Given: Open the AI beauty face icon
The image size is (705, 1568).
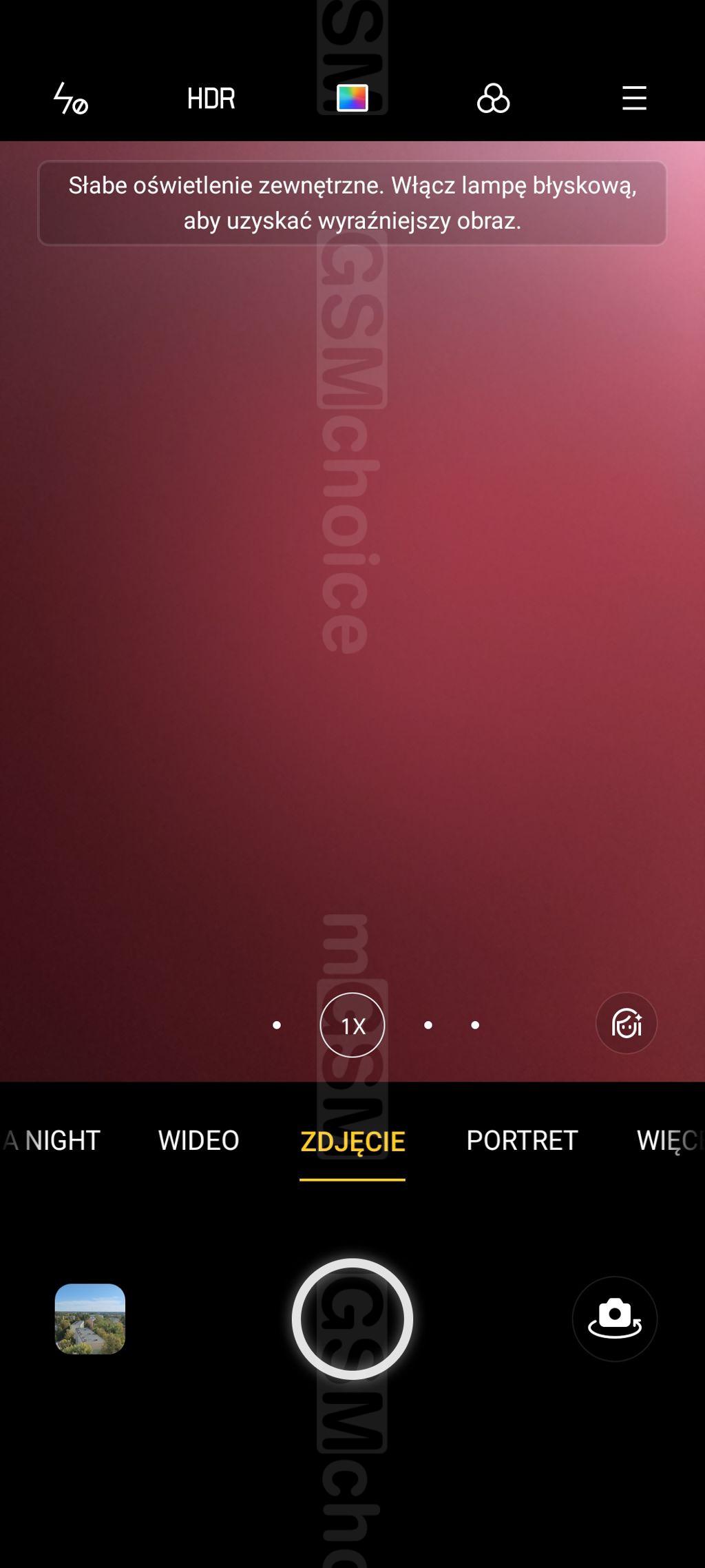Looking at the screenshot, I should tap(627, 1023).
